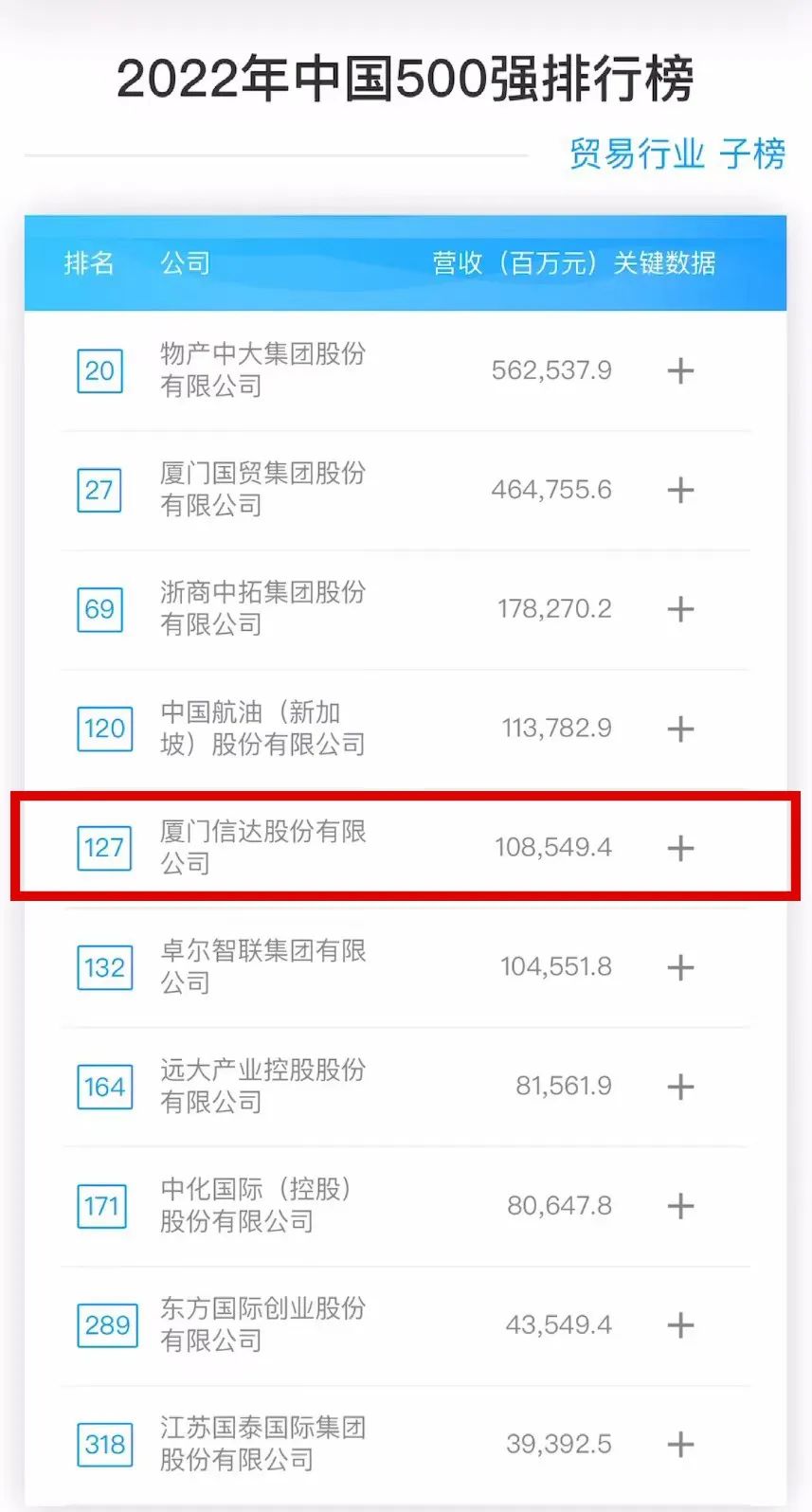812x1512 pixels.
Task: Expand key data for 物产中大集团股份有限公司
Action: [680, 370]
